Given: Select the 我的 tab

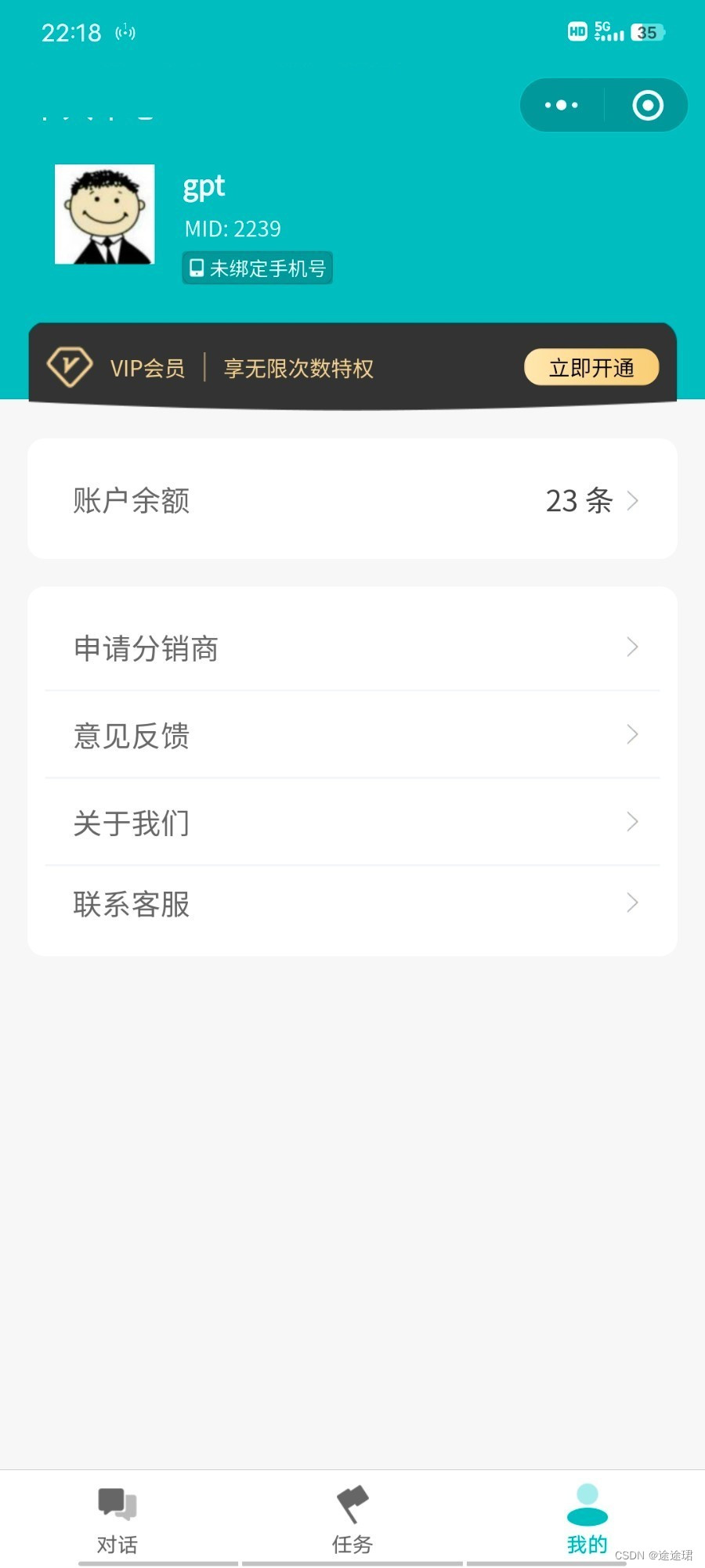Looking at the screenshot, I should [x=587, y=1520].
